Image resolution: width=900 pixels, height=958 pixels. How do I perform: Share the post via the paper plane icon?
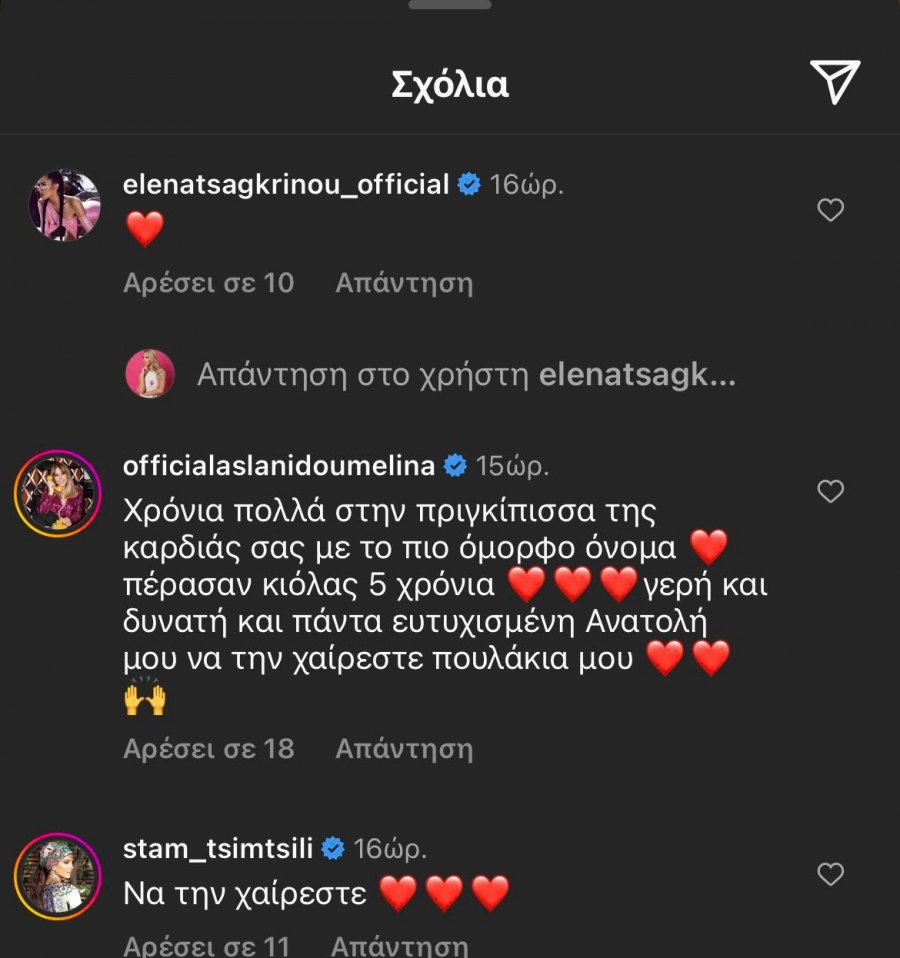point(835,82)
